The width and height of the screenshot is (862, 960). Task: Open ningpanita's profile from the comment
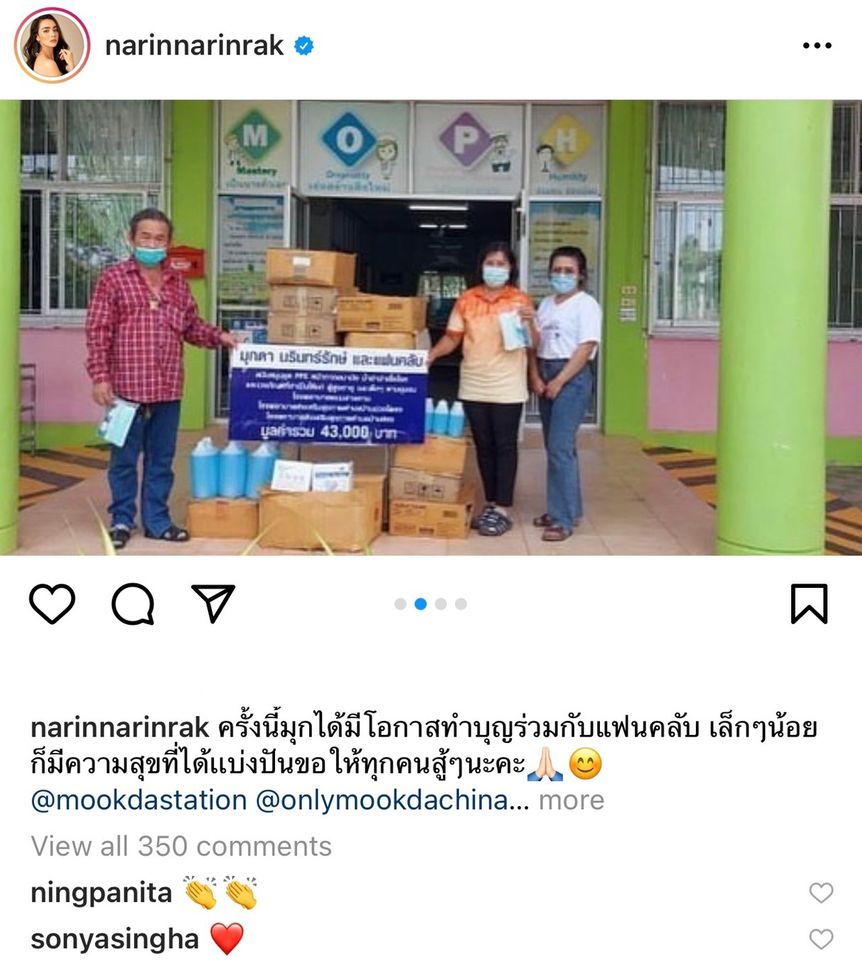[101, 893]
